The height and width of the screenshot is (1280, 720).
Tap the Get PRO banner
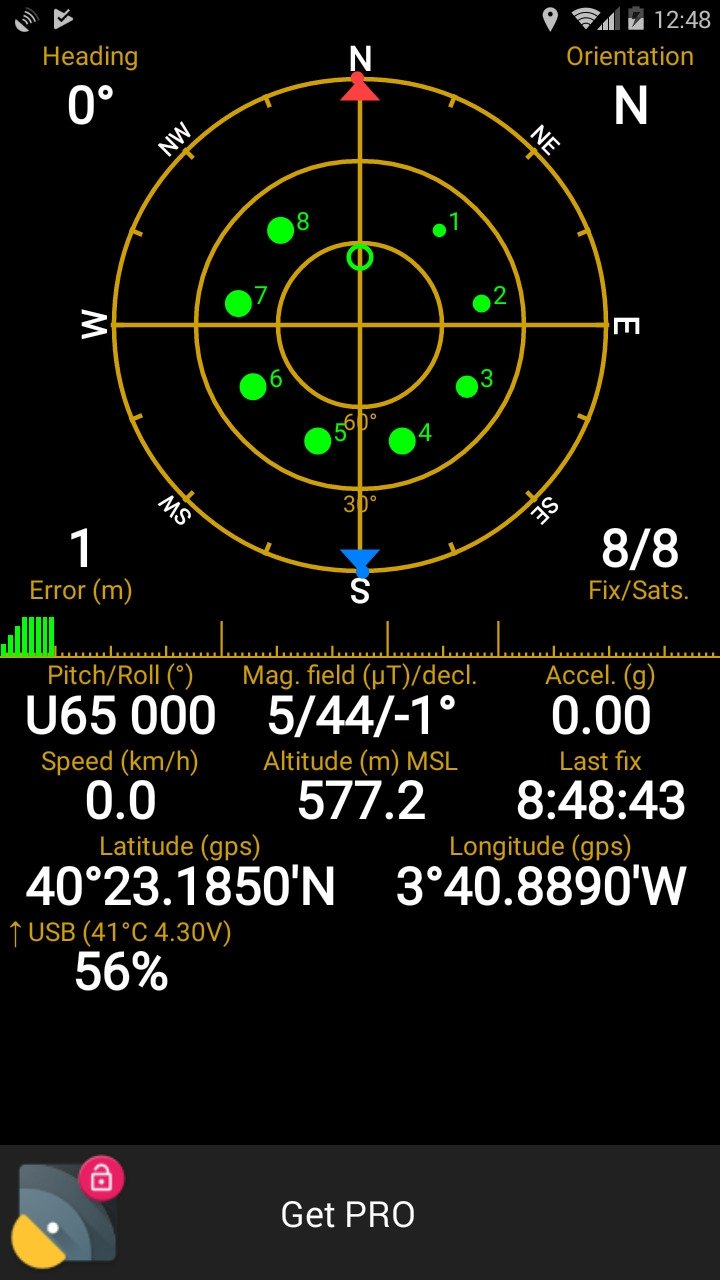[360, 1213]
